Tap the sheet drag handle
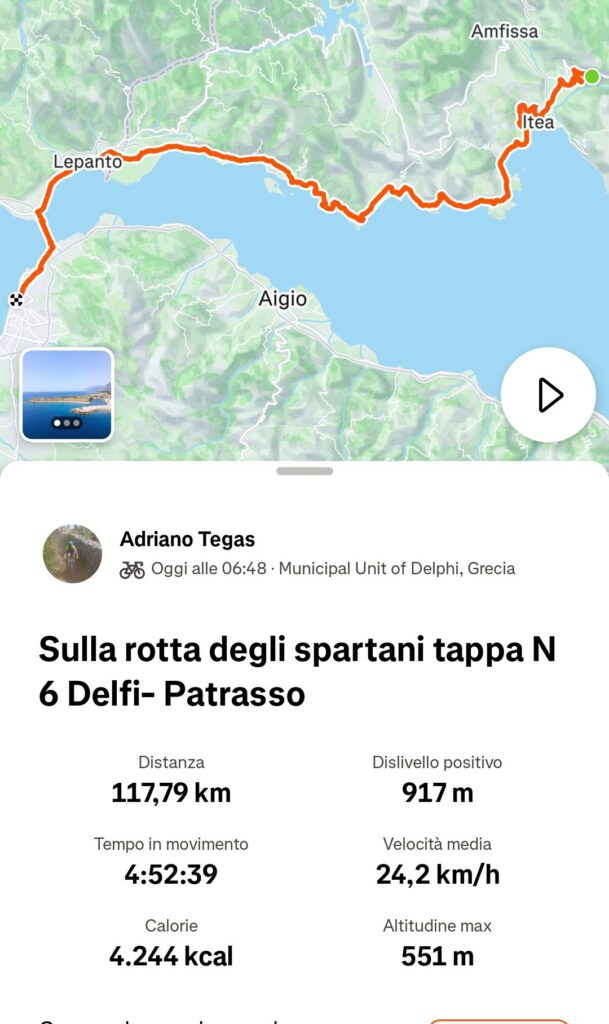The image size is (609, 1024). tap(304, 470)
